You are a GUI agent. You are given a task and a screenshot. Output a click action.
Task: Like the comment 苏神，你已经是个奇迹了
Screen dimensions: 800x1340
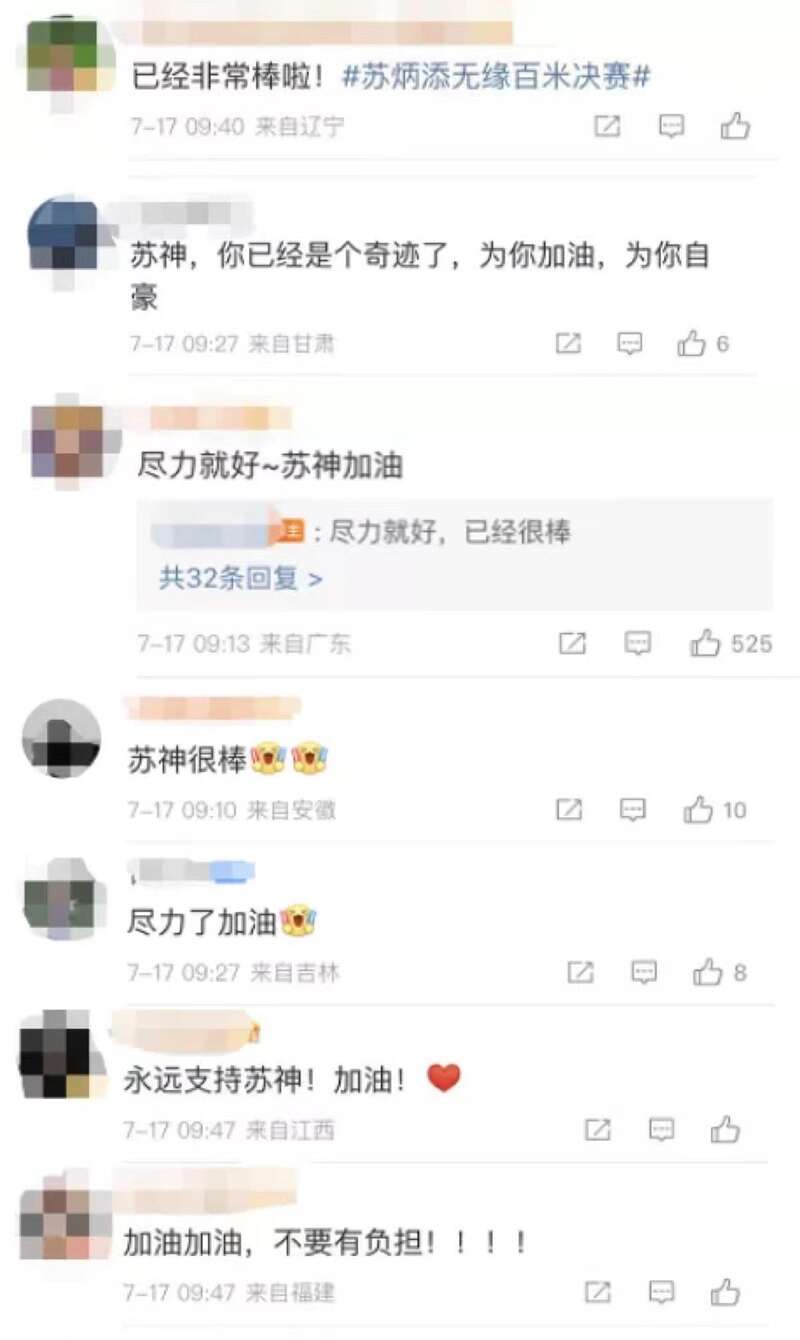[x=692, y=344]
